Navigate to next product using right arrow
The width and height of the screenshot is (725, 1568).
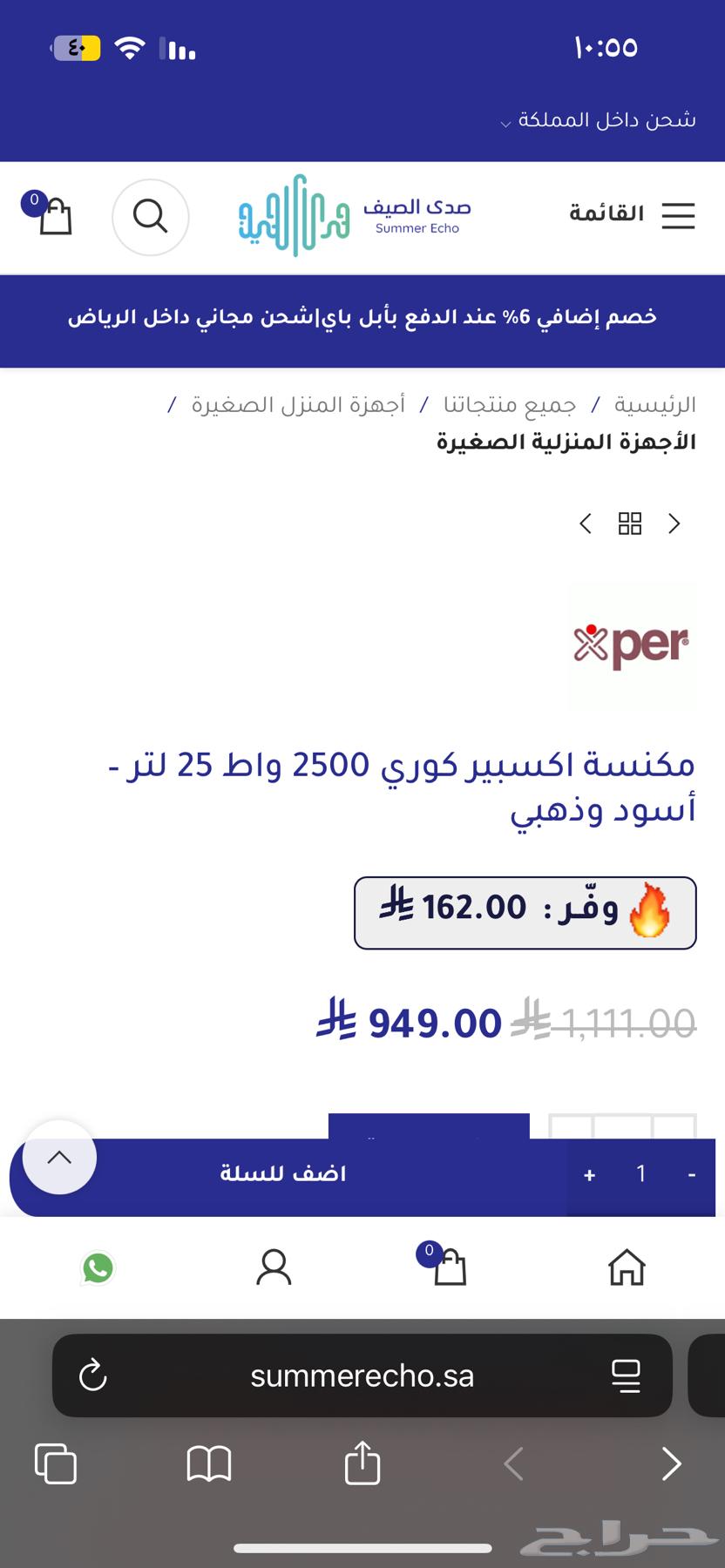pos(674,524)
